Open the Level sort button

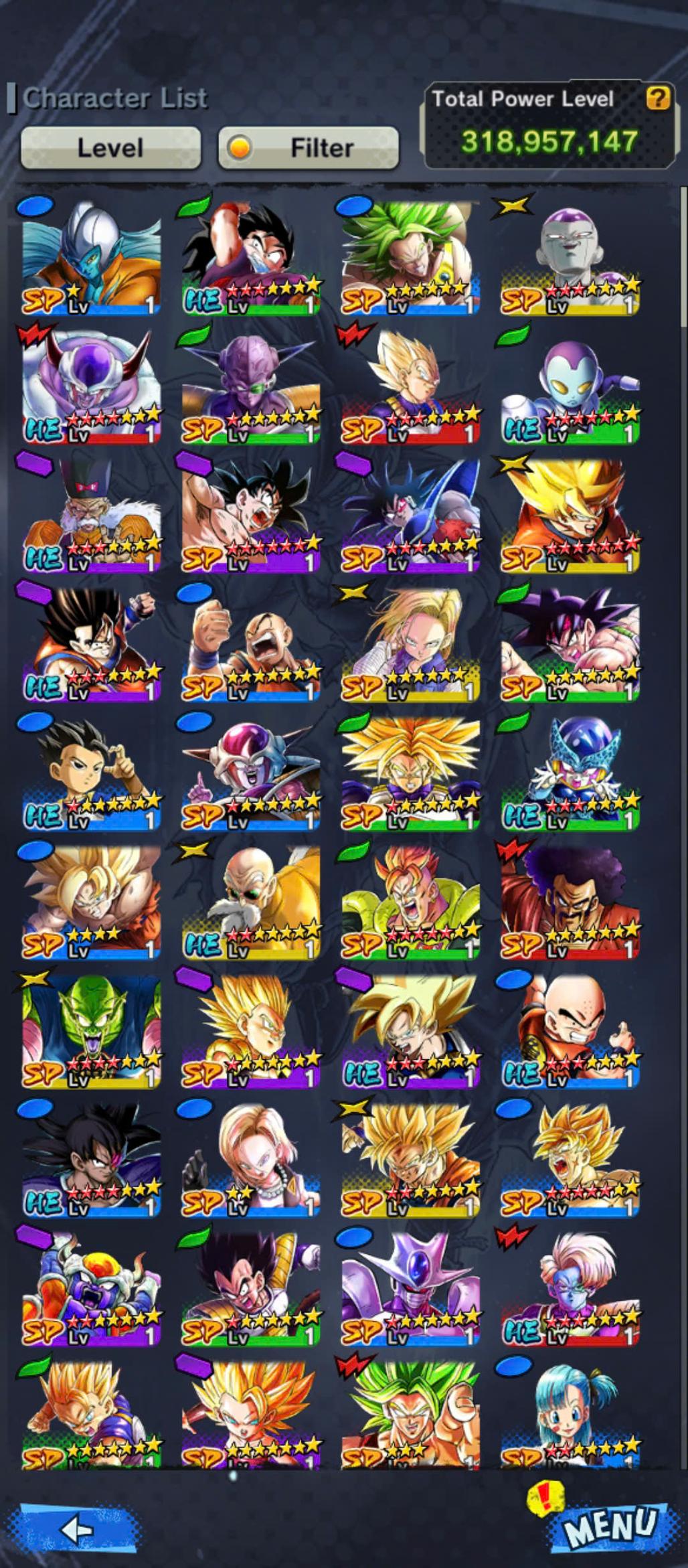click(x=110, y=147)
